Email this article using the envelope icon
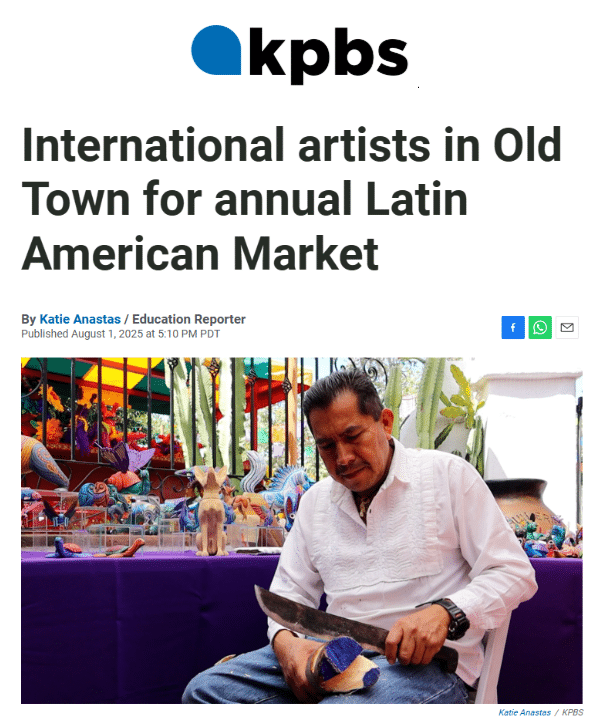The height and width of the screenshot is (724, 604). pyautogui.click(x=567, y=327)
